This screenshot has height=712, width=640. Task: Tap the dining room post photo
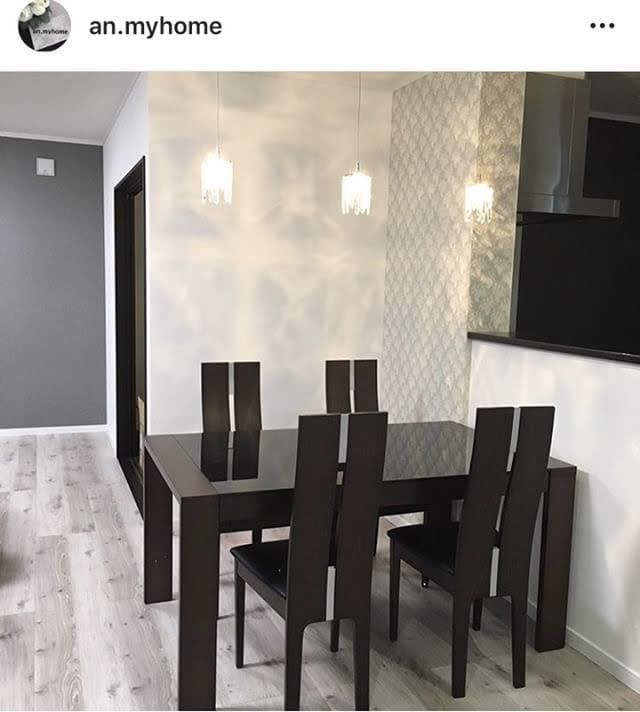320,390
